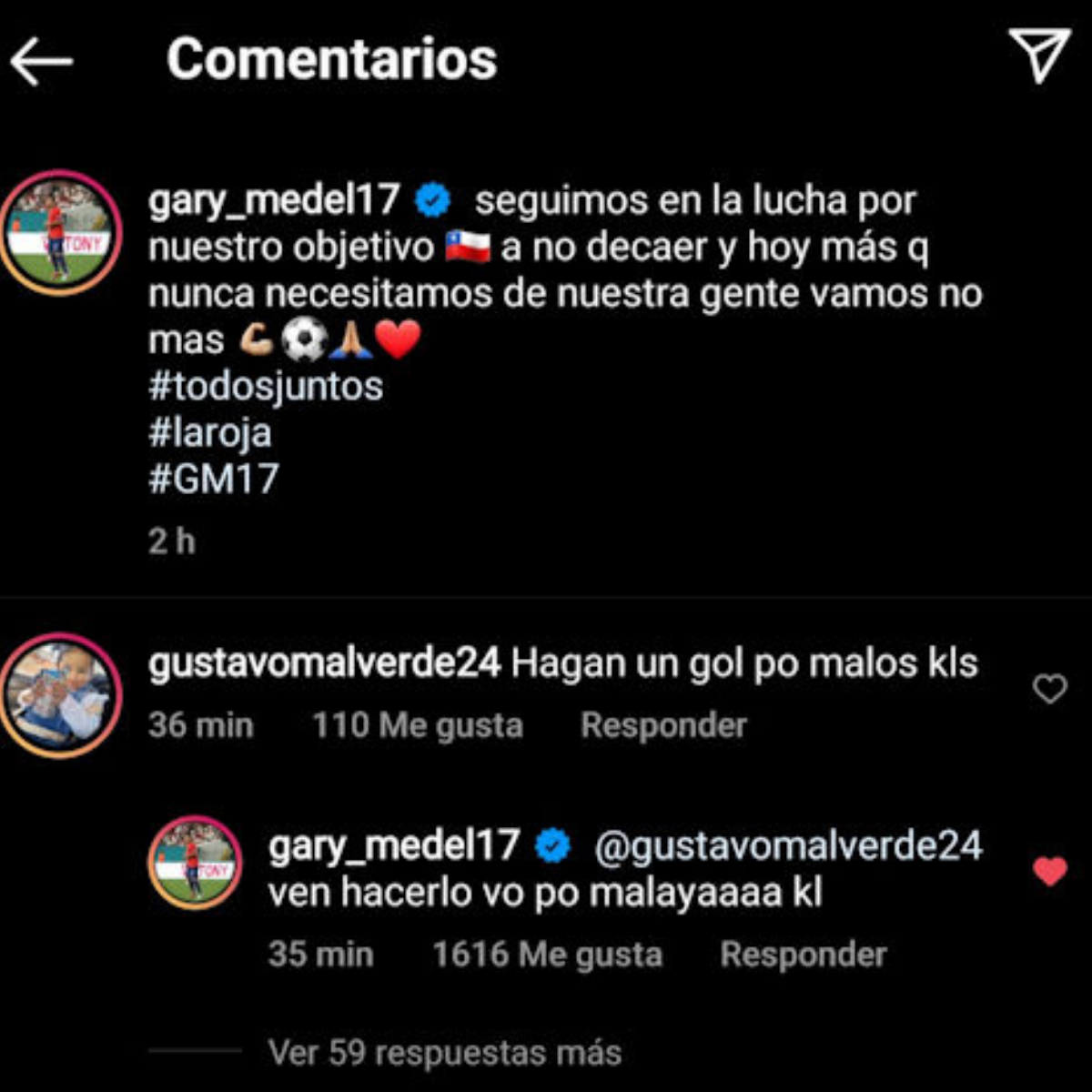Reply to gary_medel17's malayaaaa comment
Viewport: 1092px width, 1092px height.
(803, 955)
